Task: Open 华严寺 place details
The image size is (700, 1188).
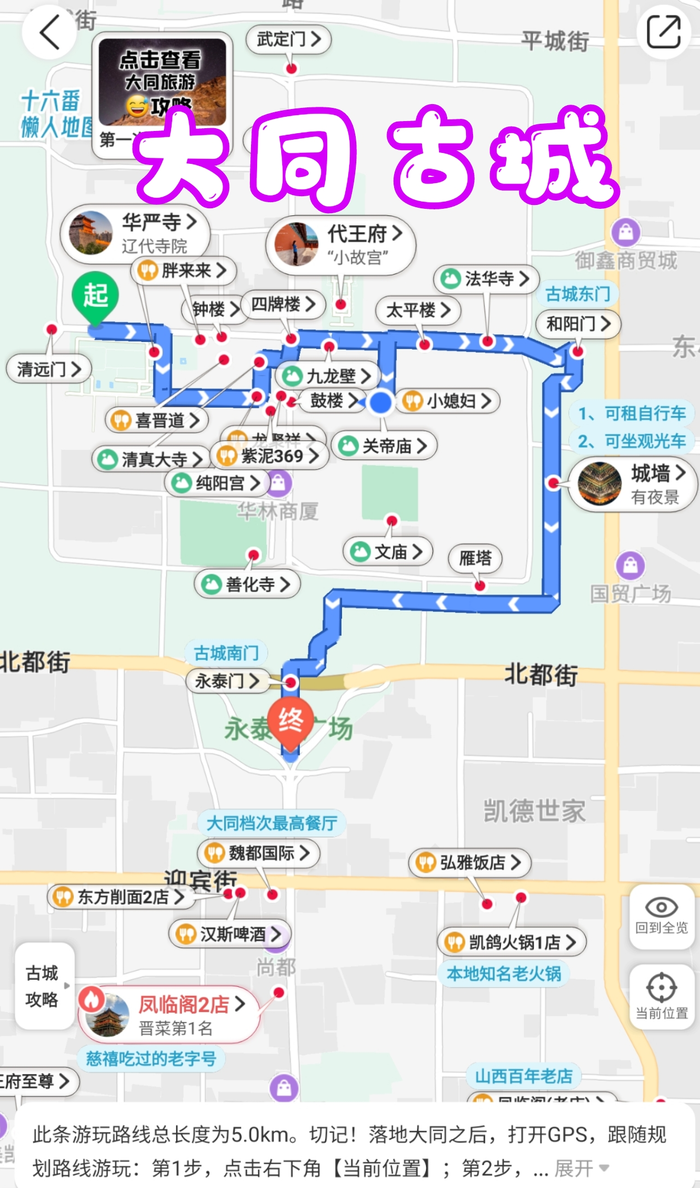Action: [135, 233]
